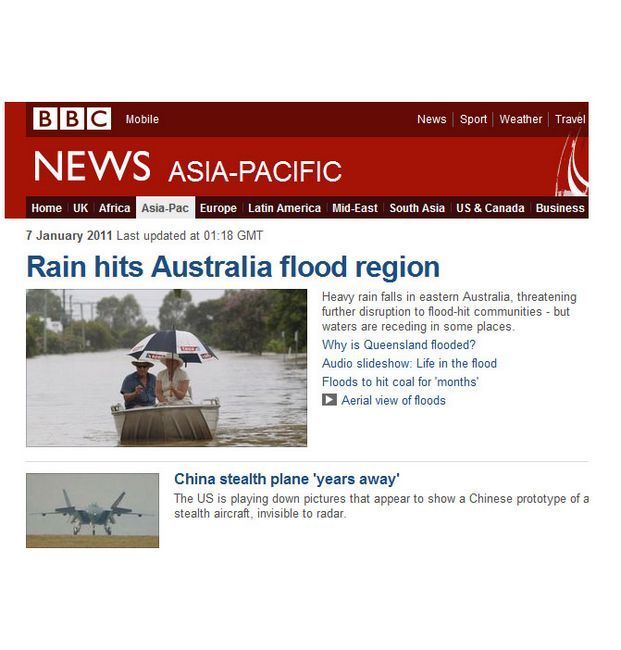The height and width of the screenshot is (650, 621).
Task: Open the Weather section
Action: (x=520, y=119)
